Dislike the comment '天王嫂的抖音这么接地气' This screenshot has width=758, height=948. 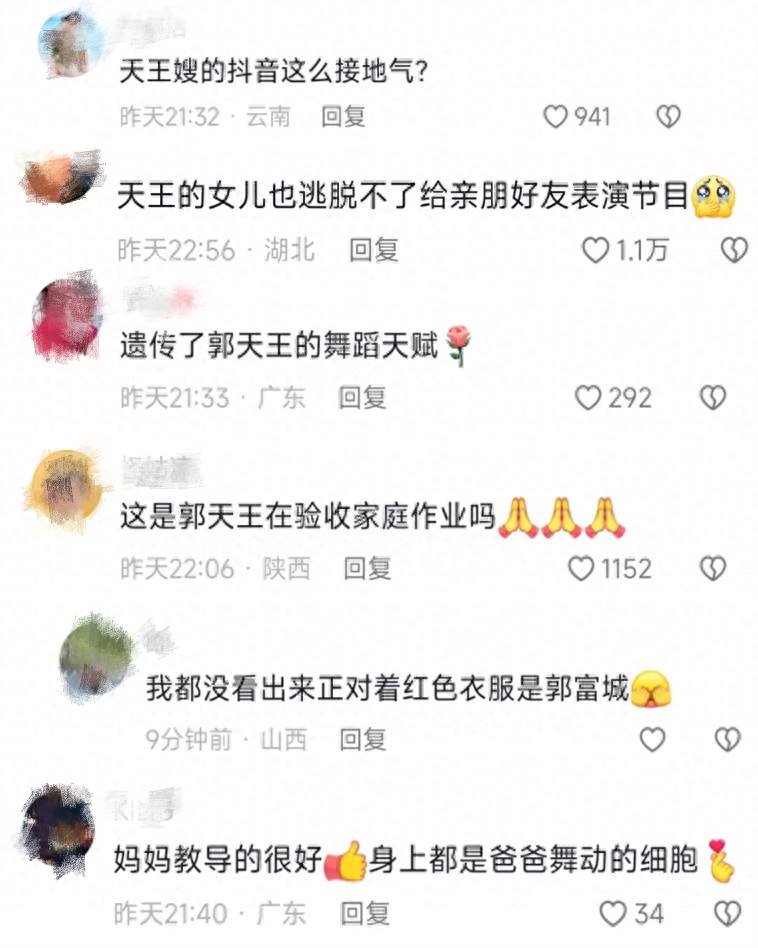pyautogui.click(x=667, y=117)
